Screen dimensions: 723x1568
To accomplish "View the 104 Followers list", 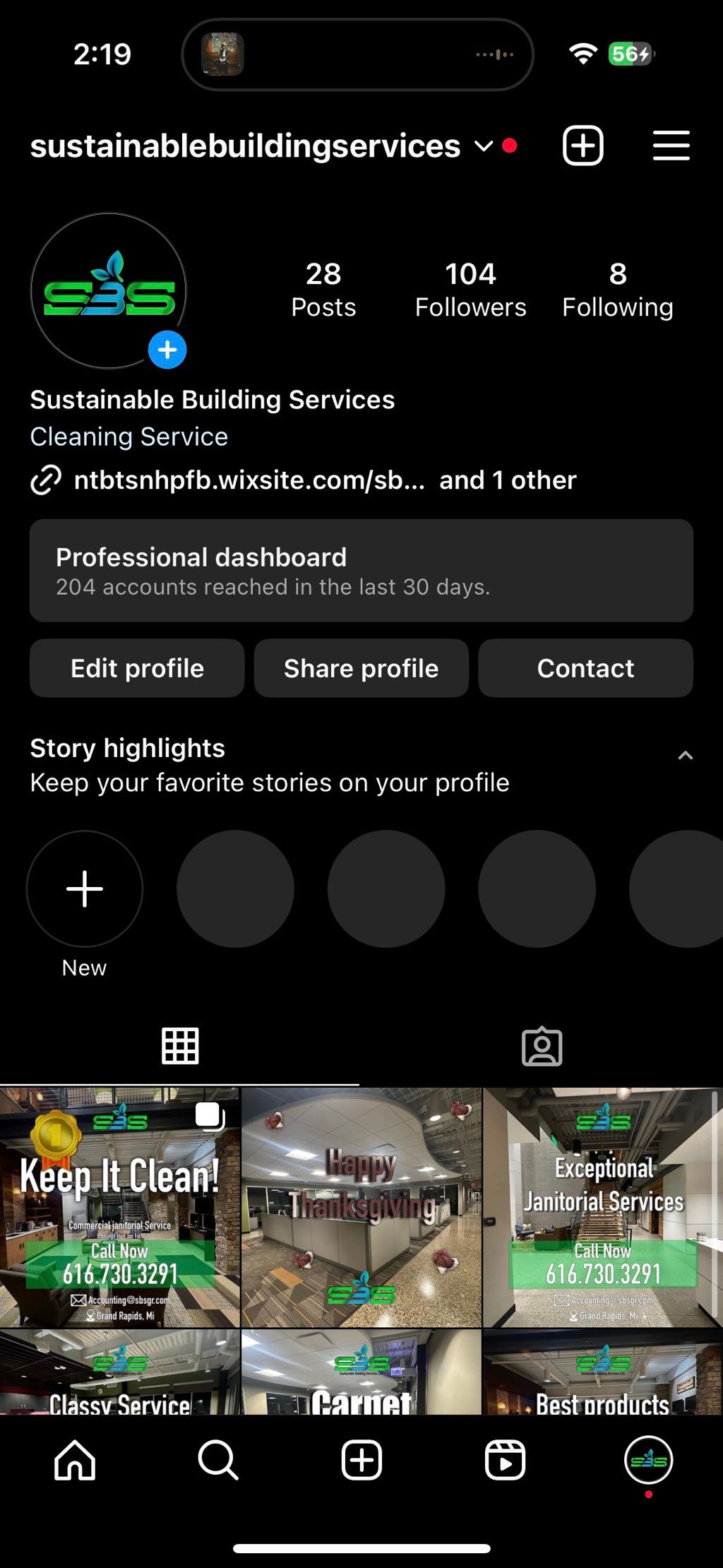I will click(470, 290).
